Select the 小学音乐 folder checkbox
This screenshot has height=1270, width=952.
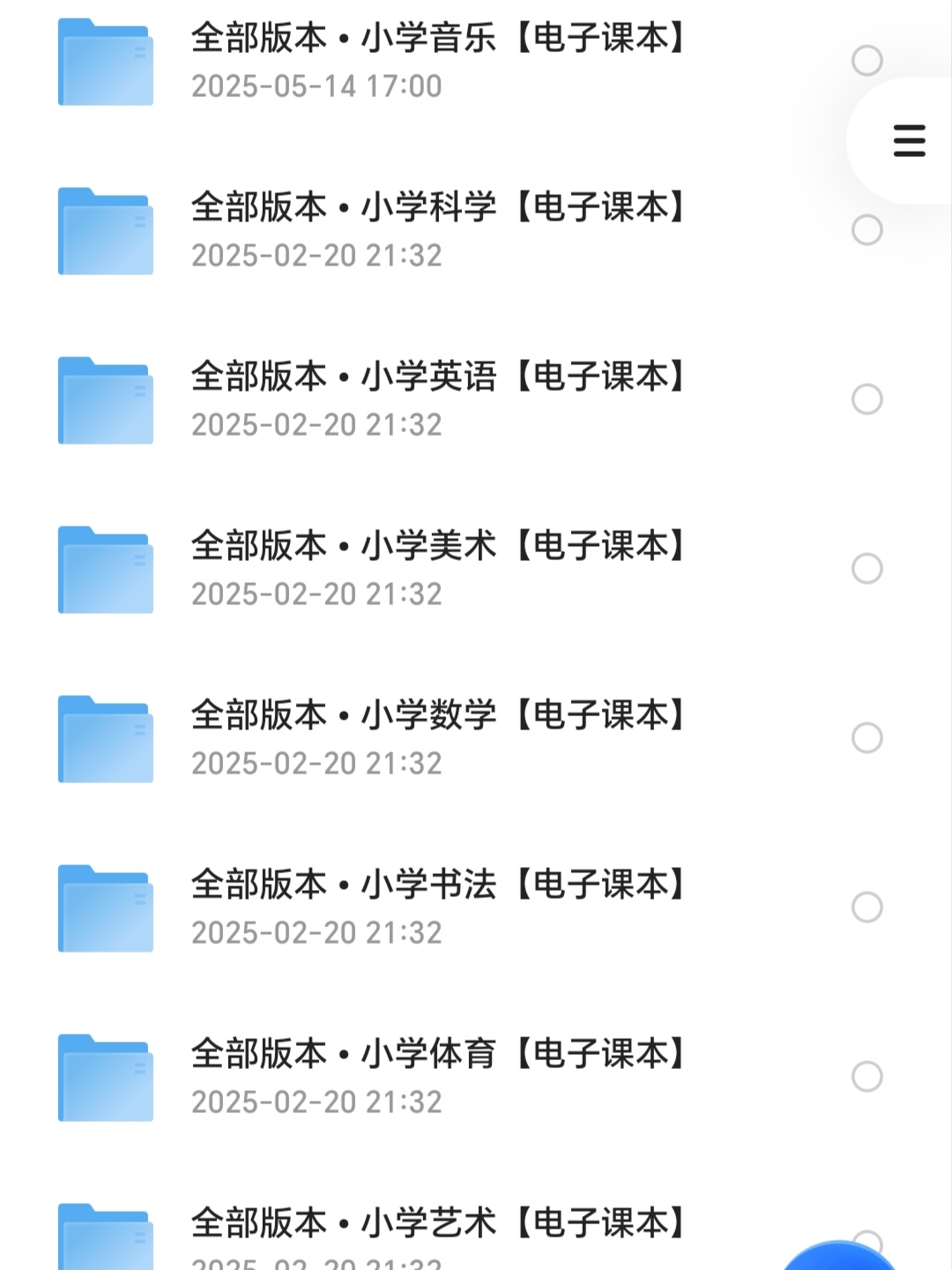tap(866, 61)
